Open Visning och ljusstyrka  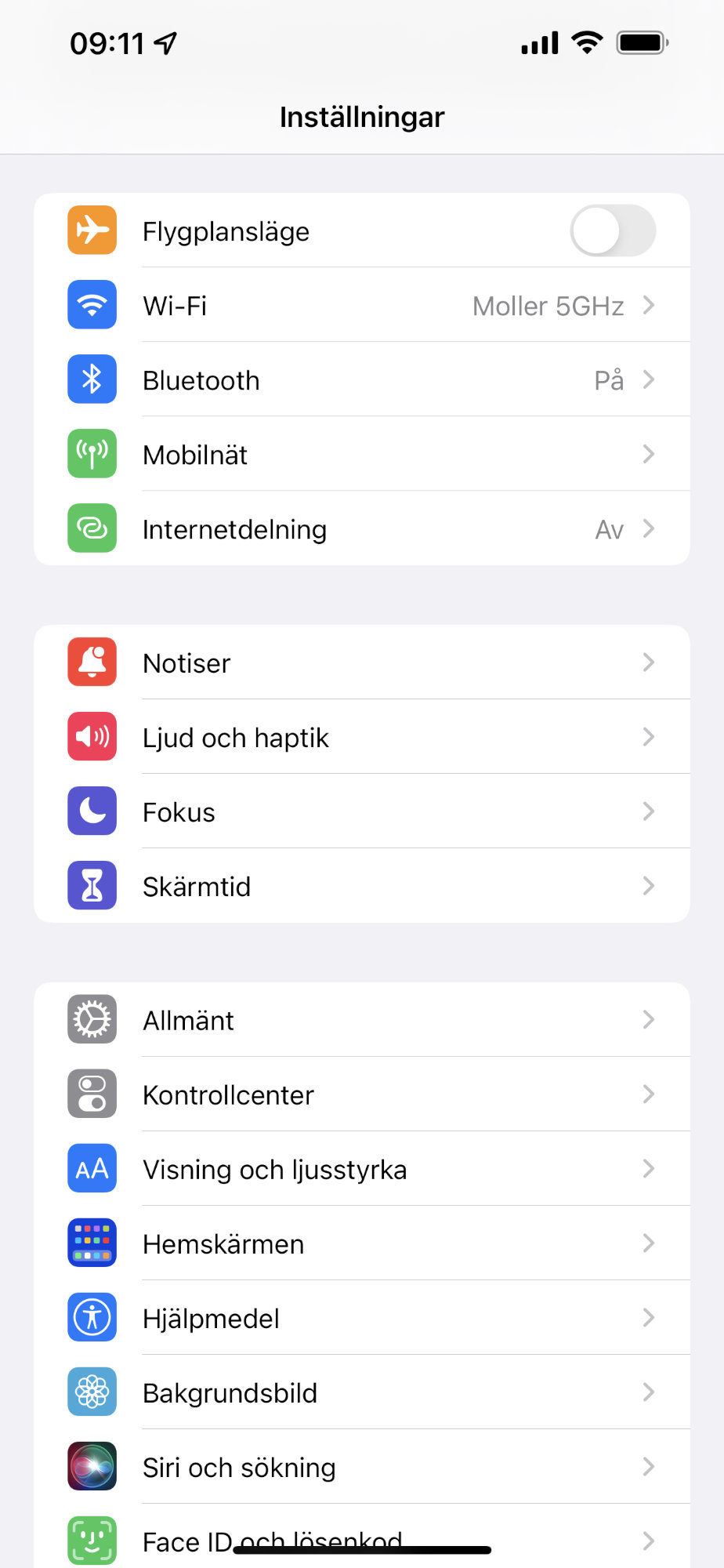pyautogui.click(x=360, y=1170)
